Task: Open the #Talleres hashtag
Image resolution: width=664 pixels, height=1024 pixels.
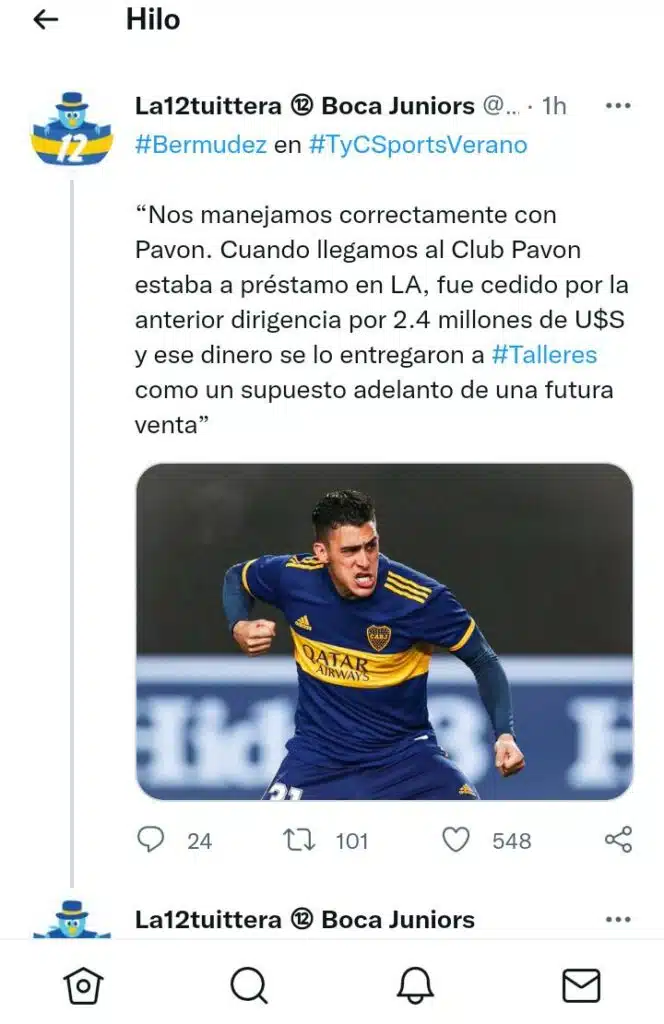Action: [x=544, y=355]
